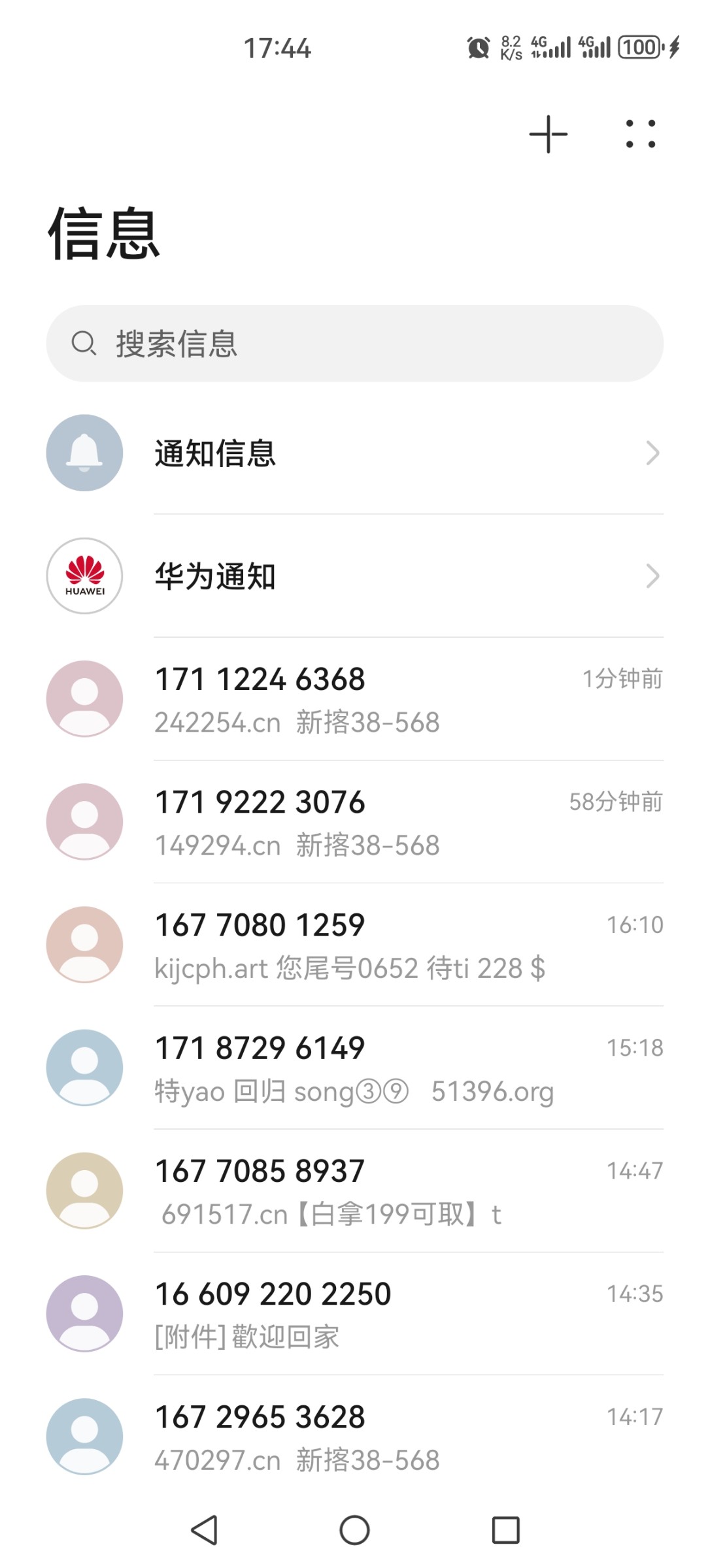Start a new message with plus icon
Image resolution: width=710 pixels, height=1568 pixels.
click(548, 135)
